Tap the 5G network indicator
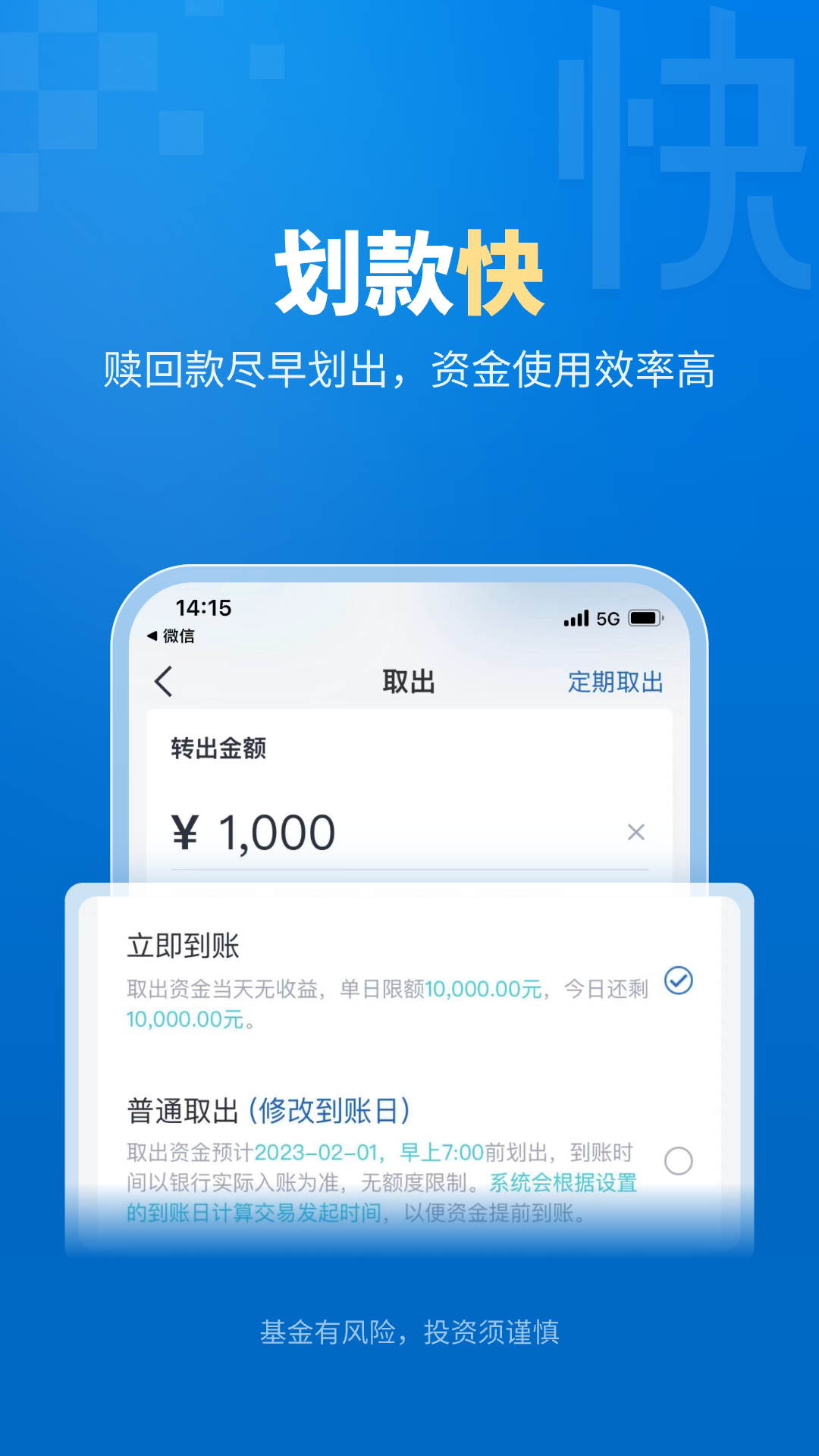This screenshot has height=1456, width=819. (606, 619)
